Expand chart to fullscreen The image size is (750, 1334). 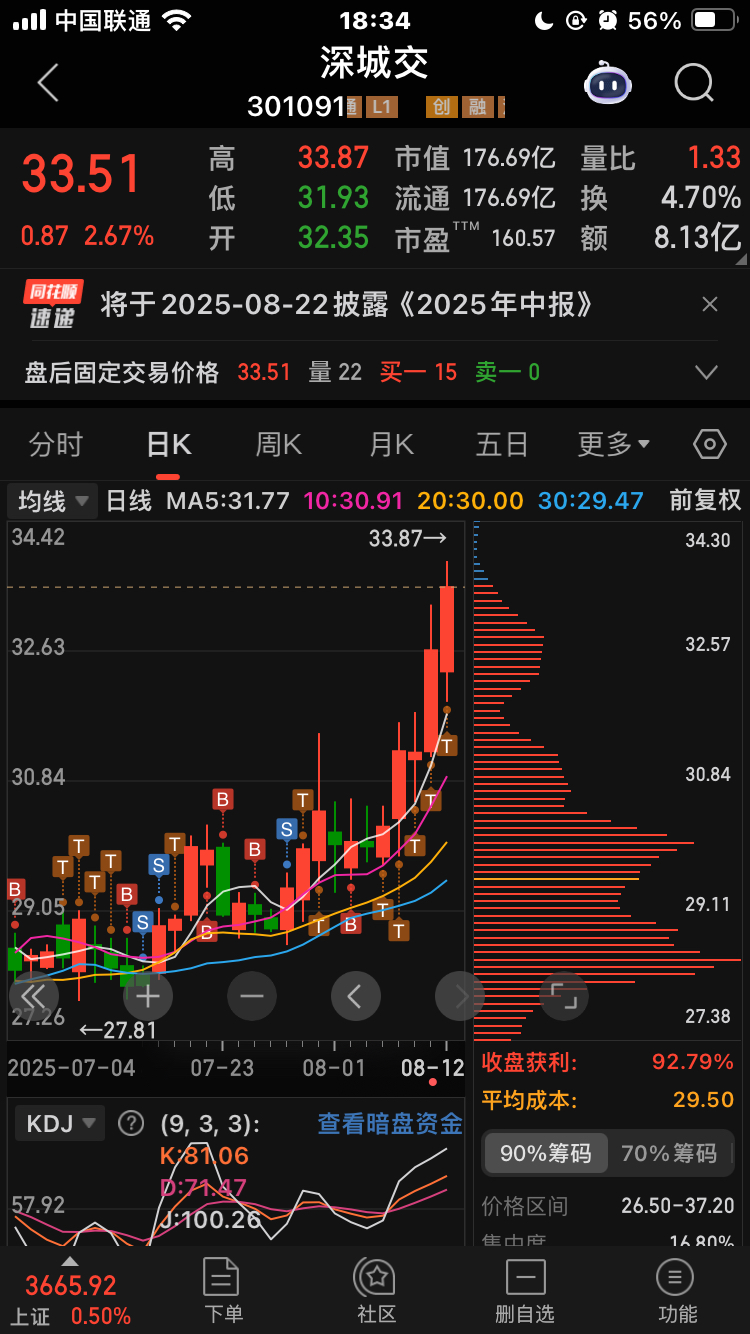coord(564,995)
